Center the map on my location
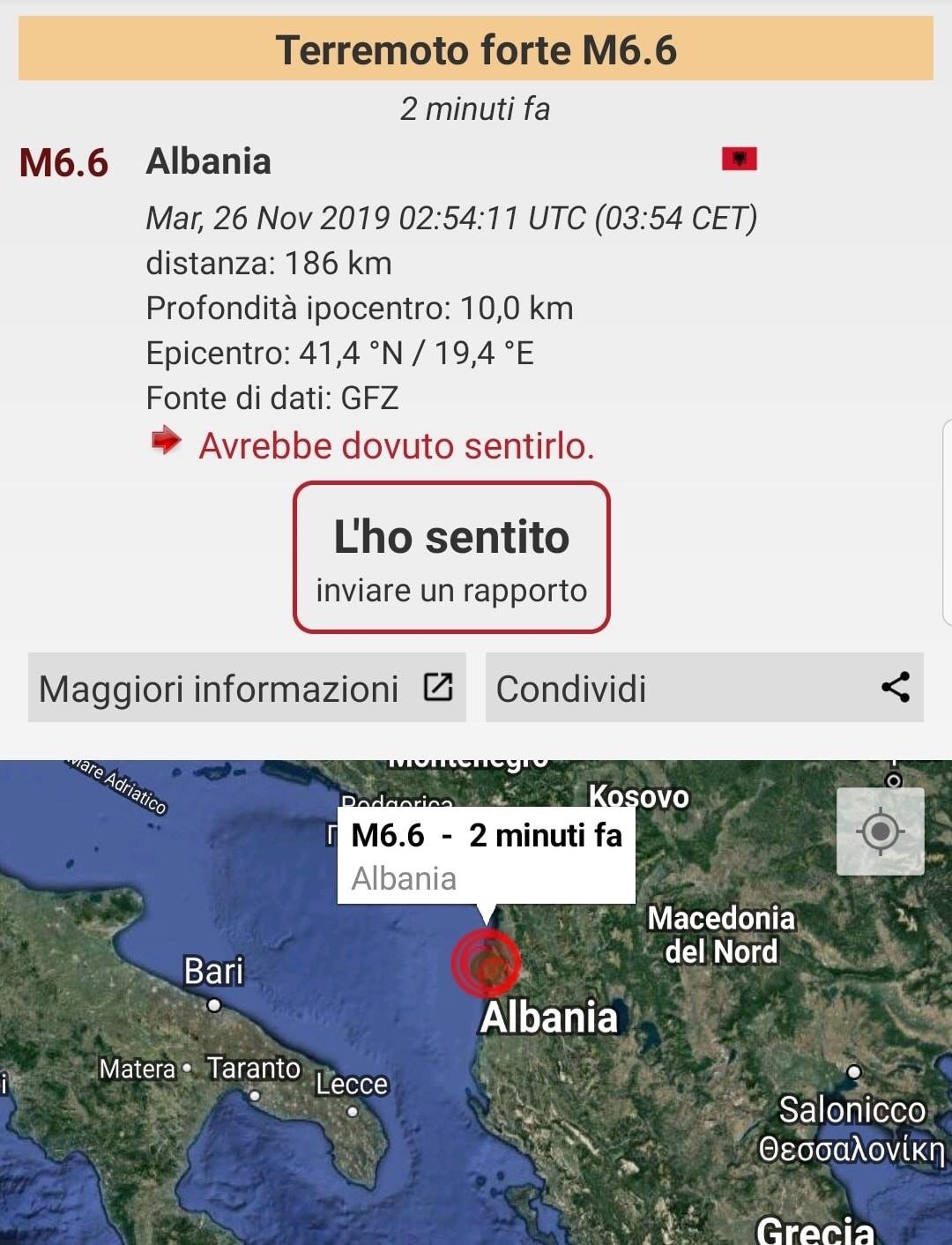Screen dimensions: 952x1245 [880, 831]
